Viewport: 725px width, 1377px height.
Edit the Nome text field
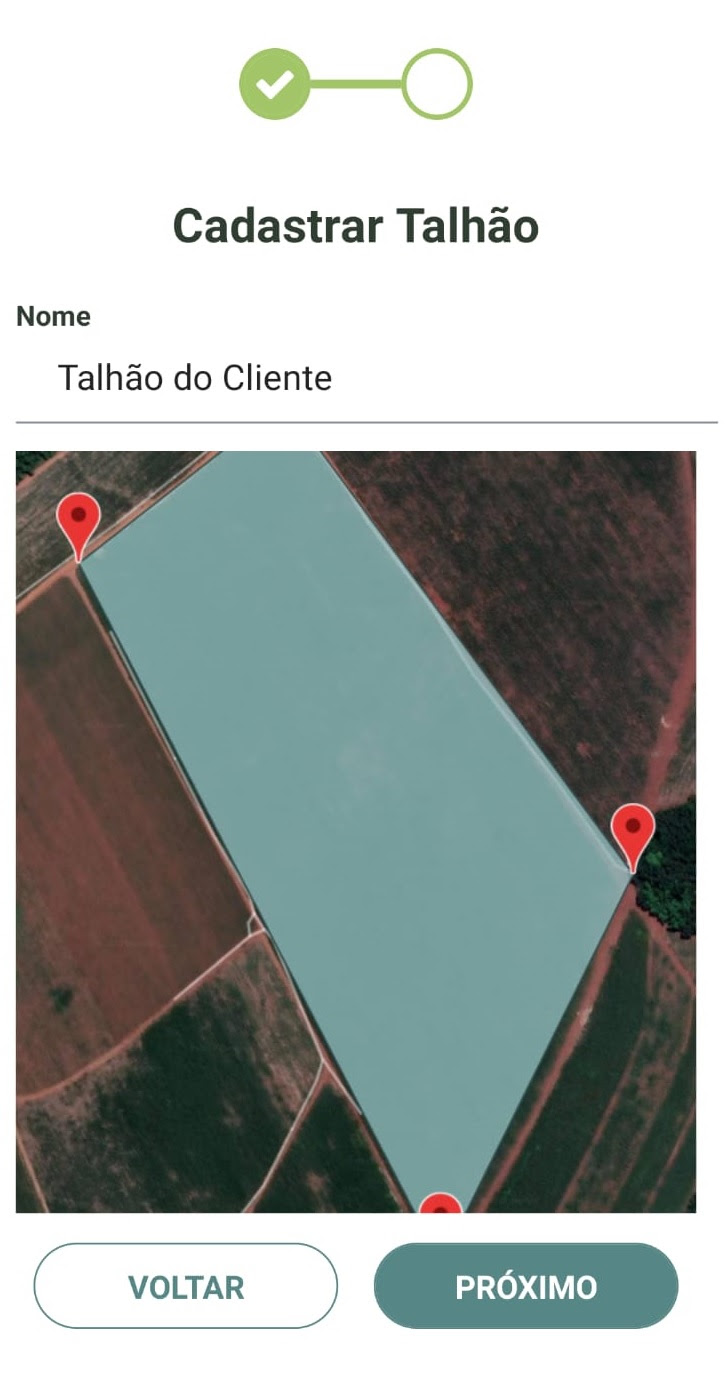tap(366, 379)
